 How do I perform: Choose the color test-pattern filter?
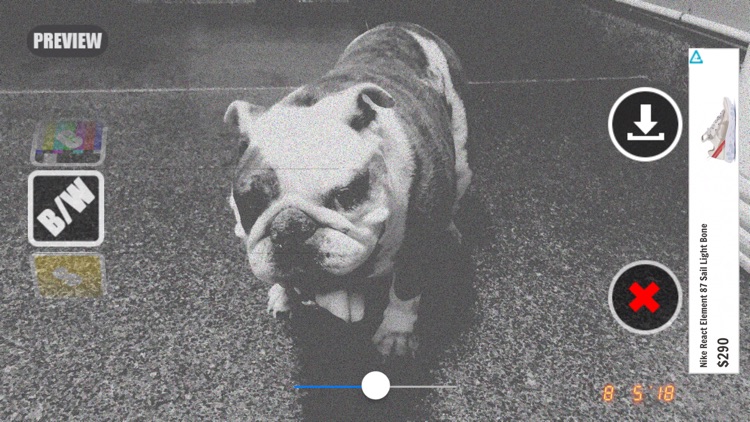point(67,141)
